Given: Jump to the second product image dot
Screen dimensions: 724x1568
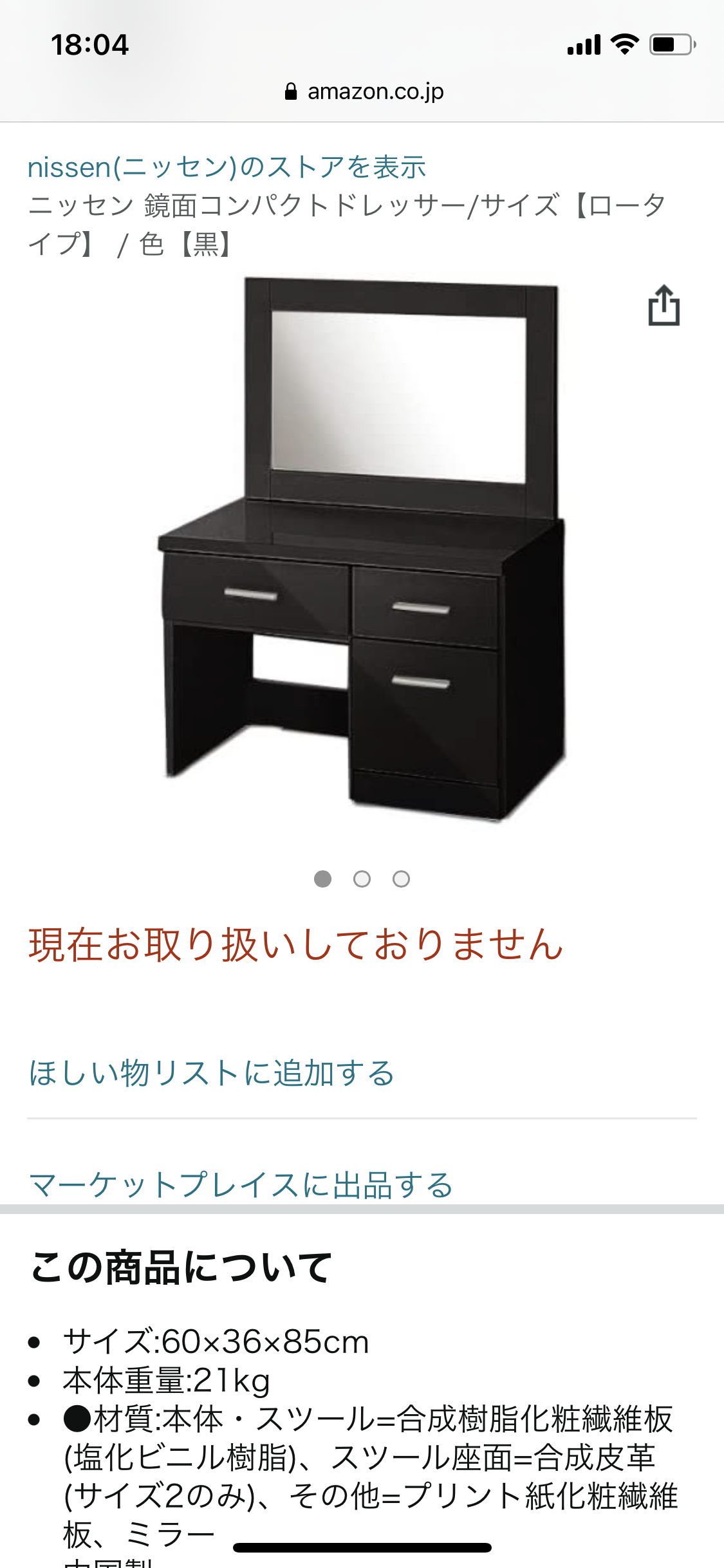Looking at the screenshot, I should coord(362,879).
